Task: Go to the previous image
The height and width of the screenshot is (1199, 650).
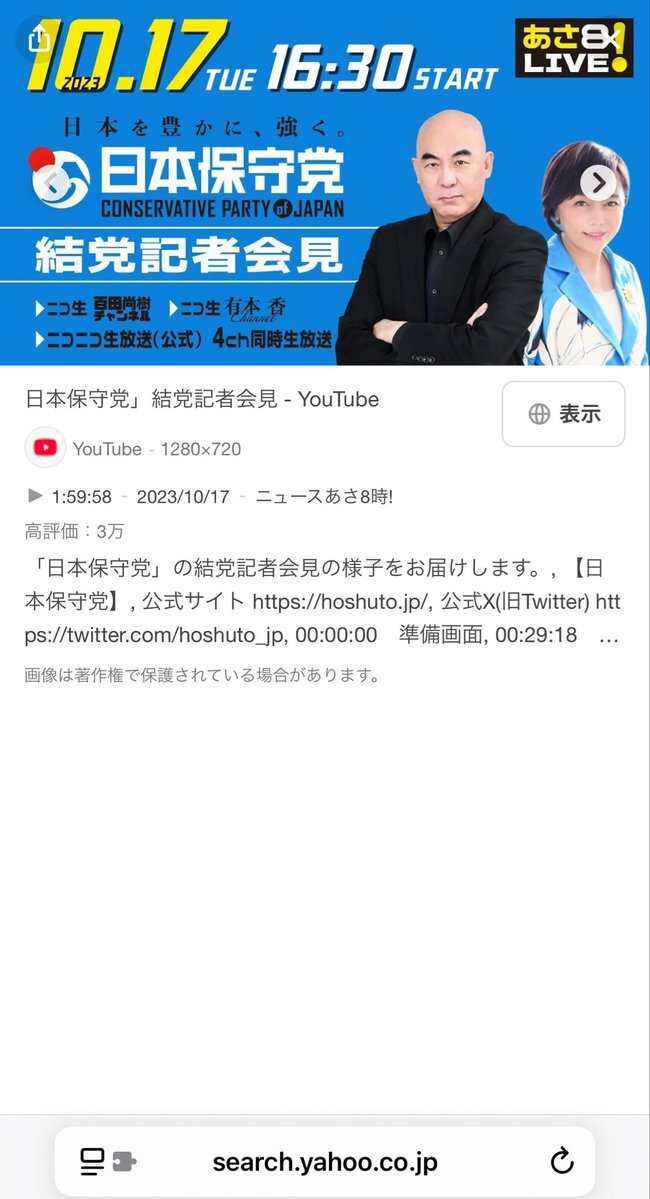Action: [x=52, y=182]
